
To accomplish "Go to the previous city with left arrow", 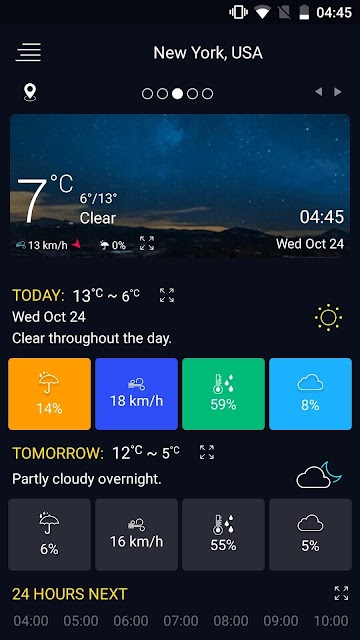I will (x=319, y=92).
